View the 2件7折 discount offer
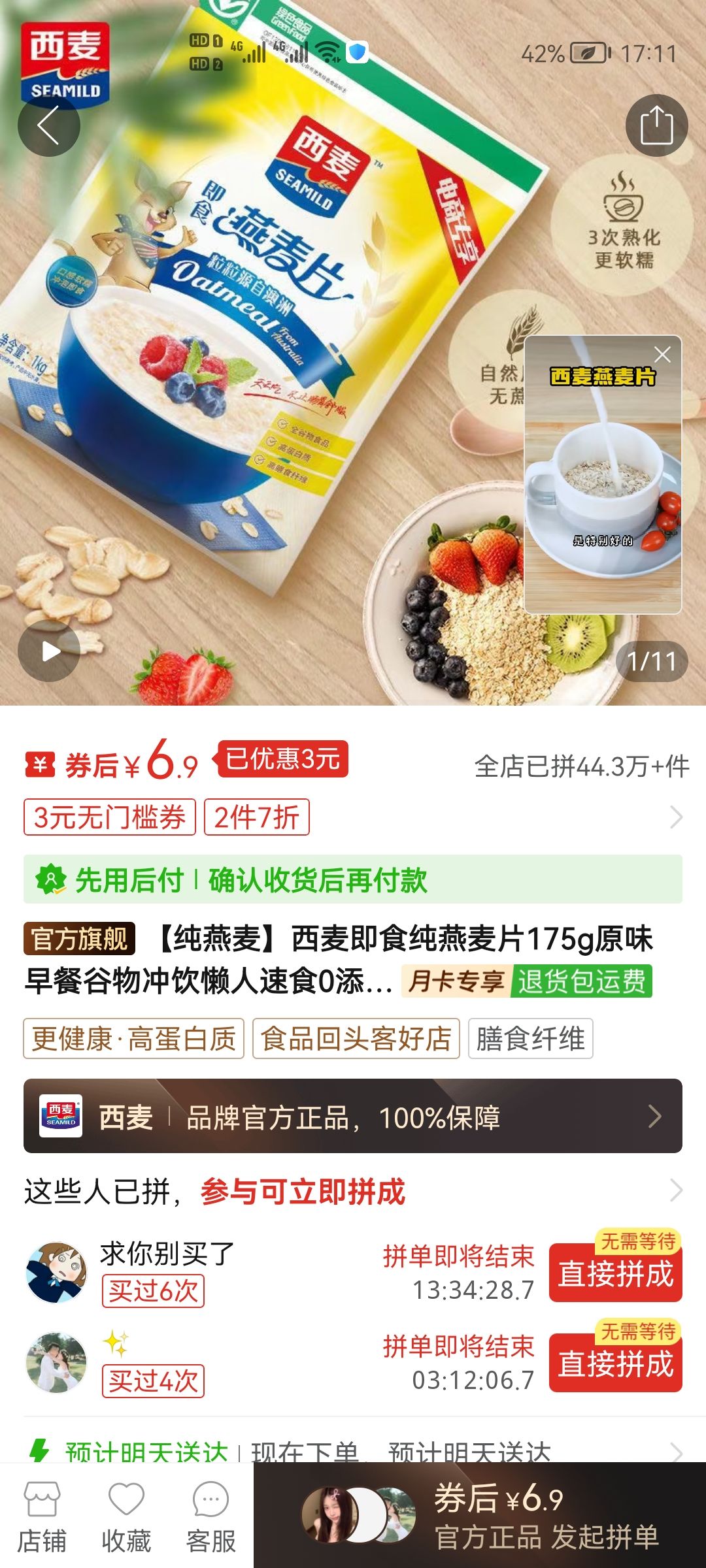The image size is (706, 1568). coord(257,817)
